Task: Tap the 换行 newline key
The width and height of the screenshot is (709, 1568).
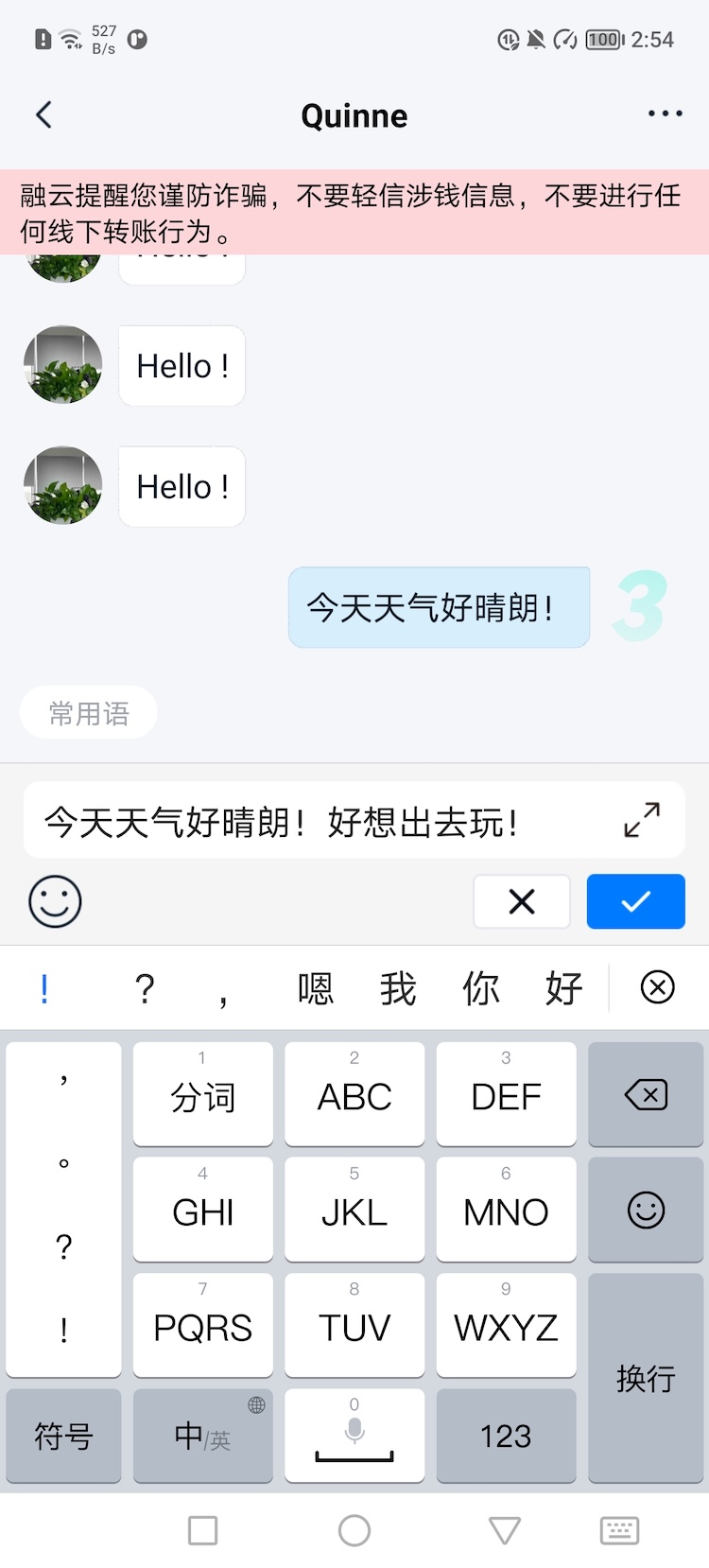Action: coord(646,1377)
